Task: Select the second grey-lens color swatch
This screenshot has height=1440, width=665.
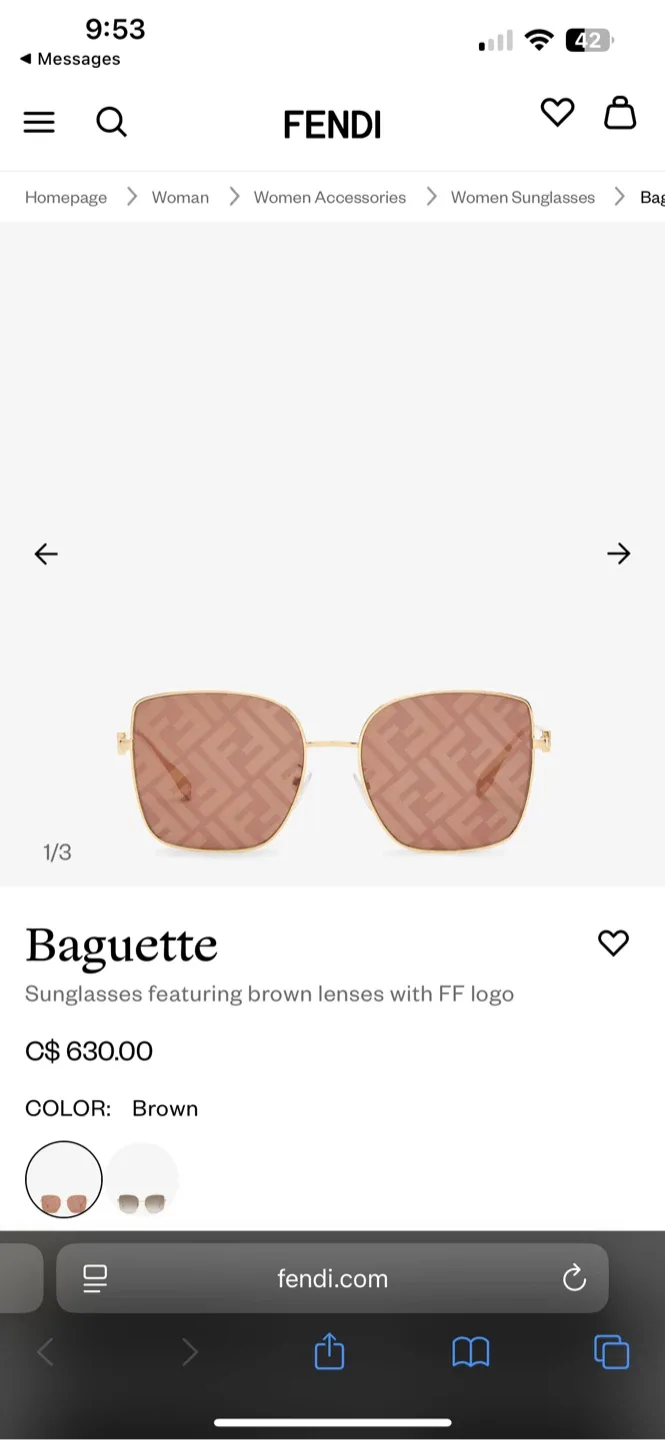Action: point(142,1180)
